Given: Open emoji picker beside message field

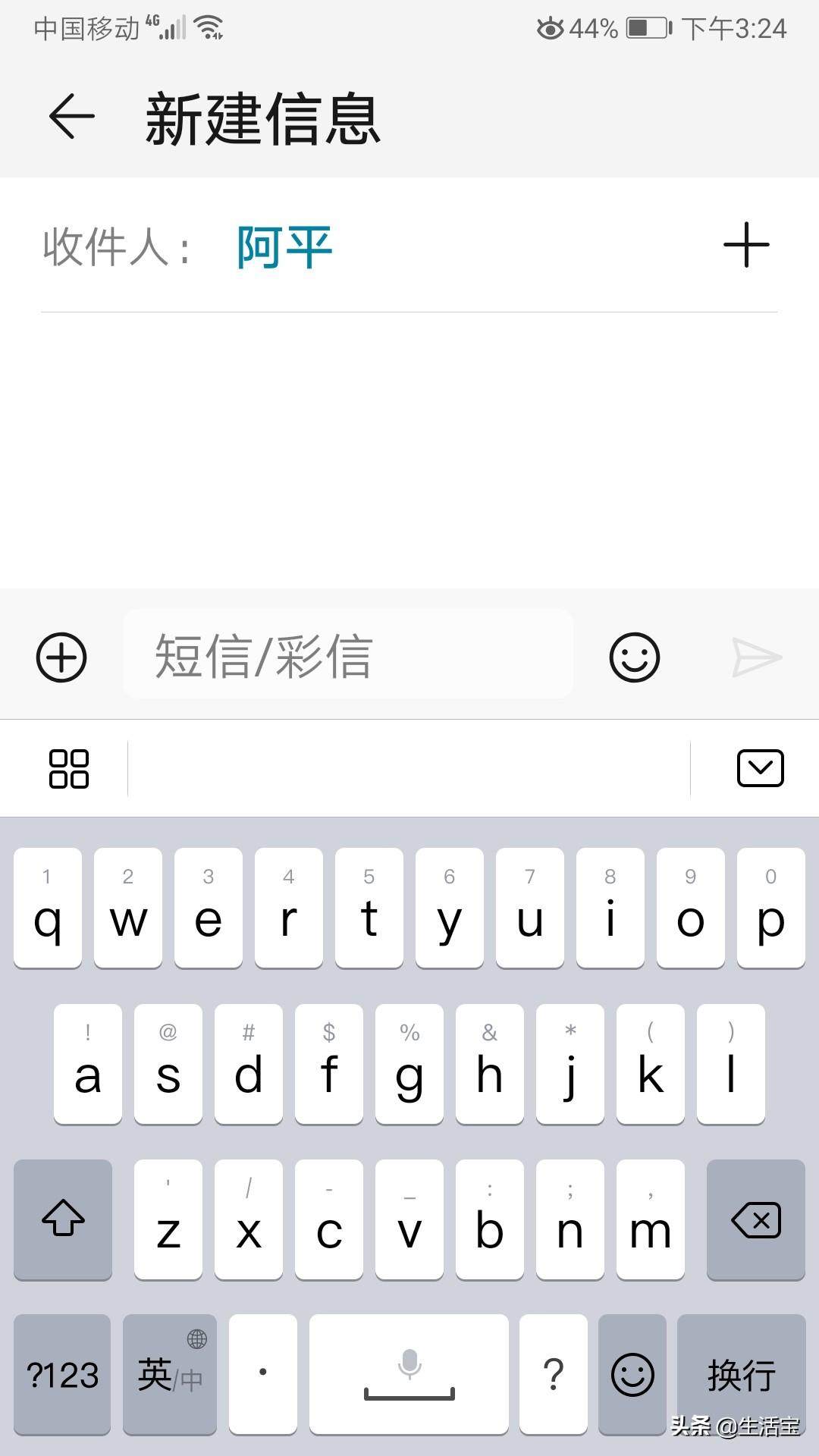Looking at the screenshot, I should 634,657.
